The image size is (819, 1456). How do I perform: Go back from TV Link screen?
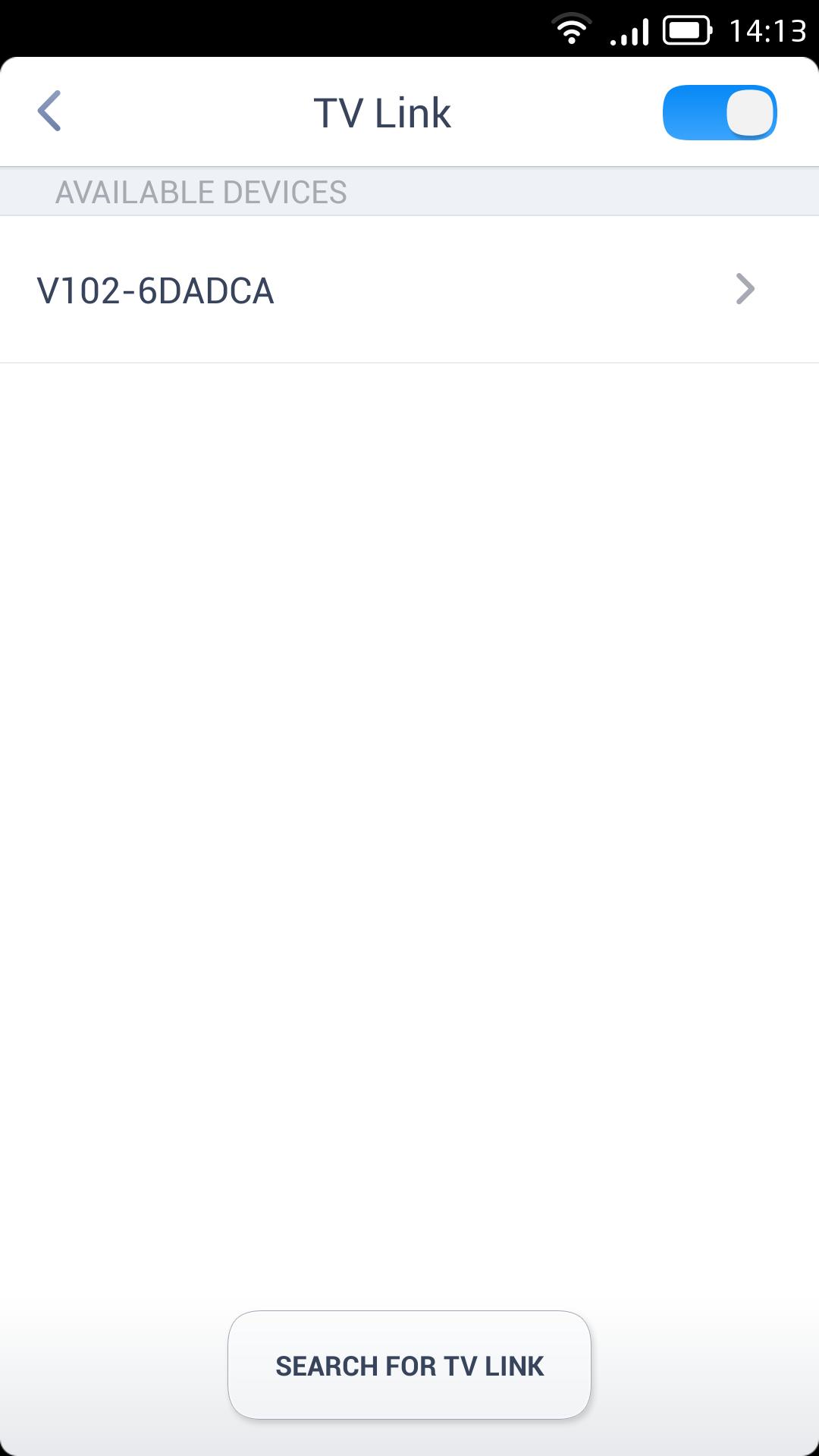tap(50, 111)
